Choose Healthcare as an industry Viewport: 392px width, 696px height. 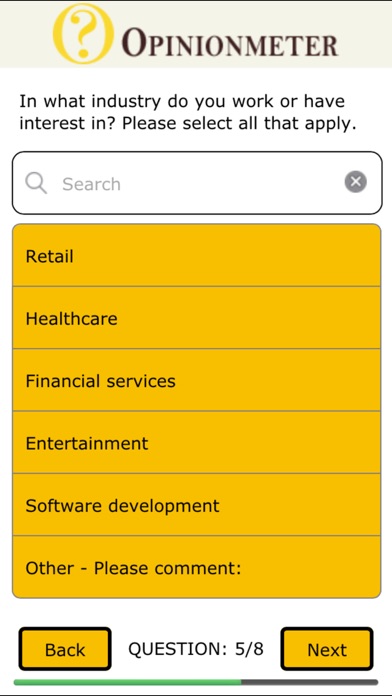(196, 318)
